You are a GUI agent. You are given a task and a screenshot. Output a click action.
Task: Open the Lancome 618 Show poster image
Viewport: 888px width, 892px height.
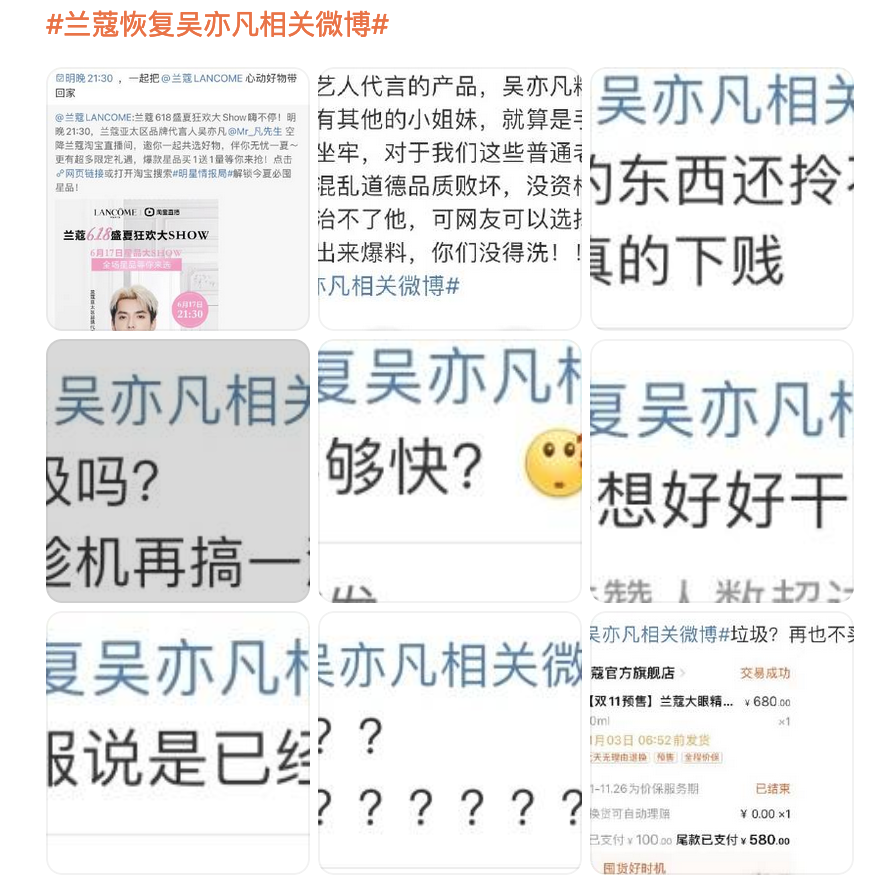click(x=178, y=199)
